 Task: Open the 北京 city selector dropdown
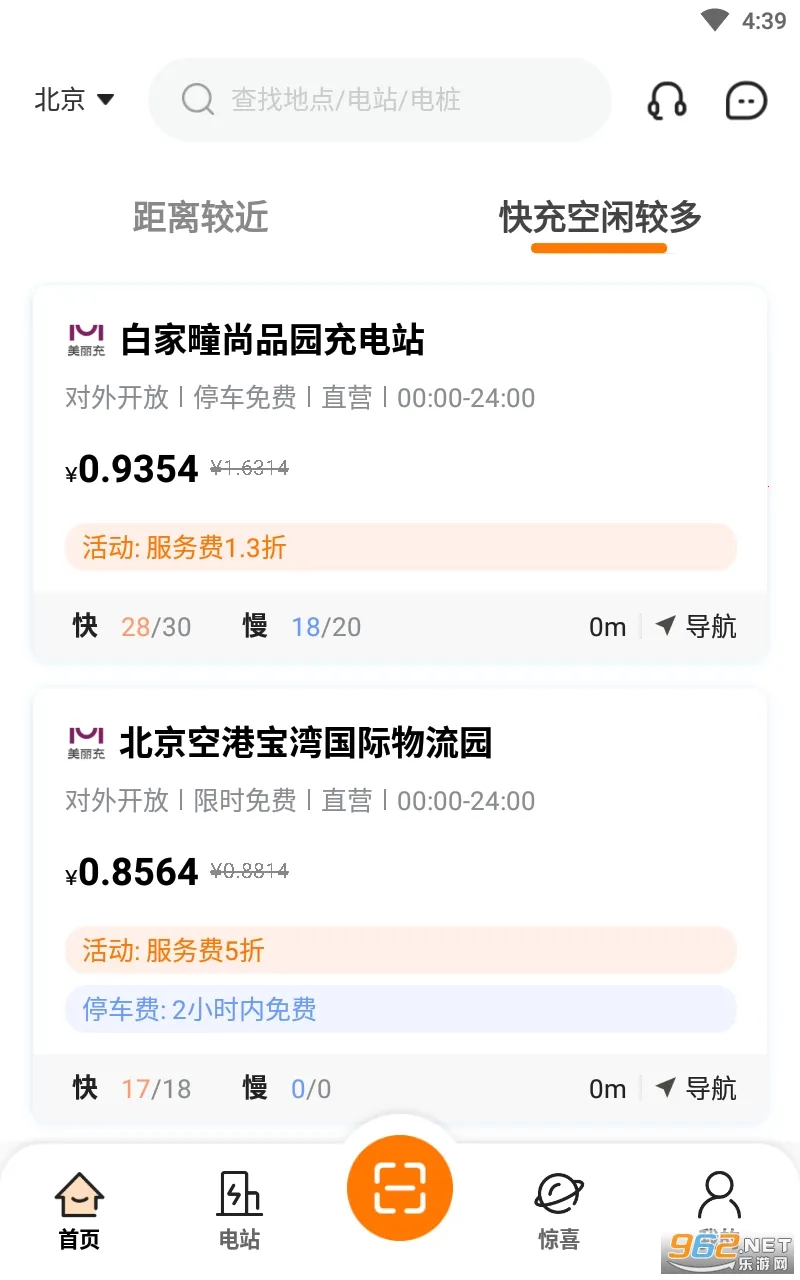coord(75,99)
